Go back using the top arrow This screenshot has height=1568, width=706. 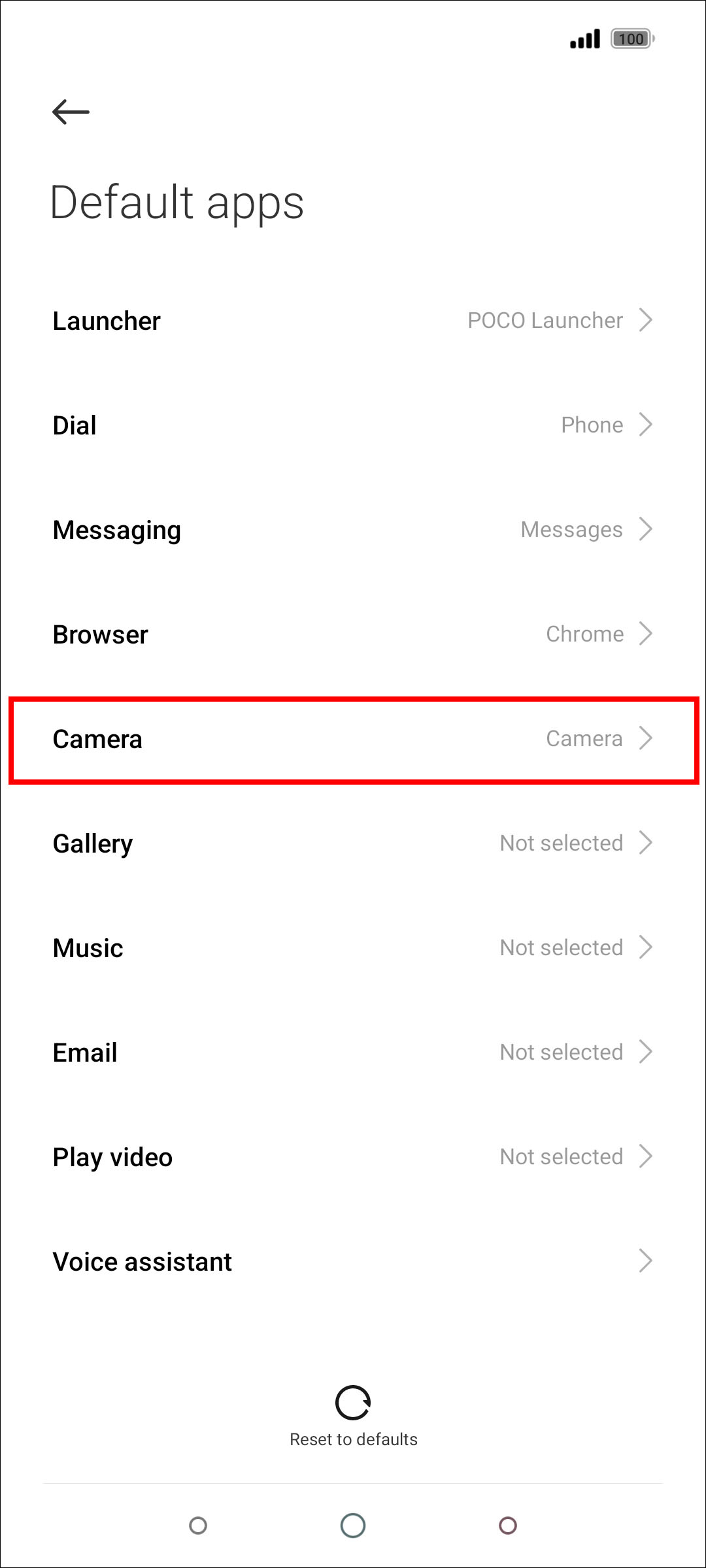(x=71, y=112)
